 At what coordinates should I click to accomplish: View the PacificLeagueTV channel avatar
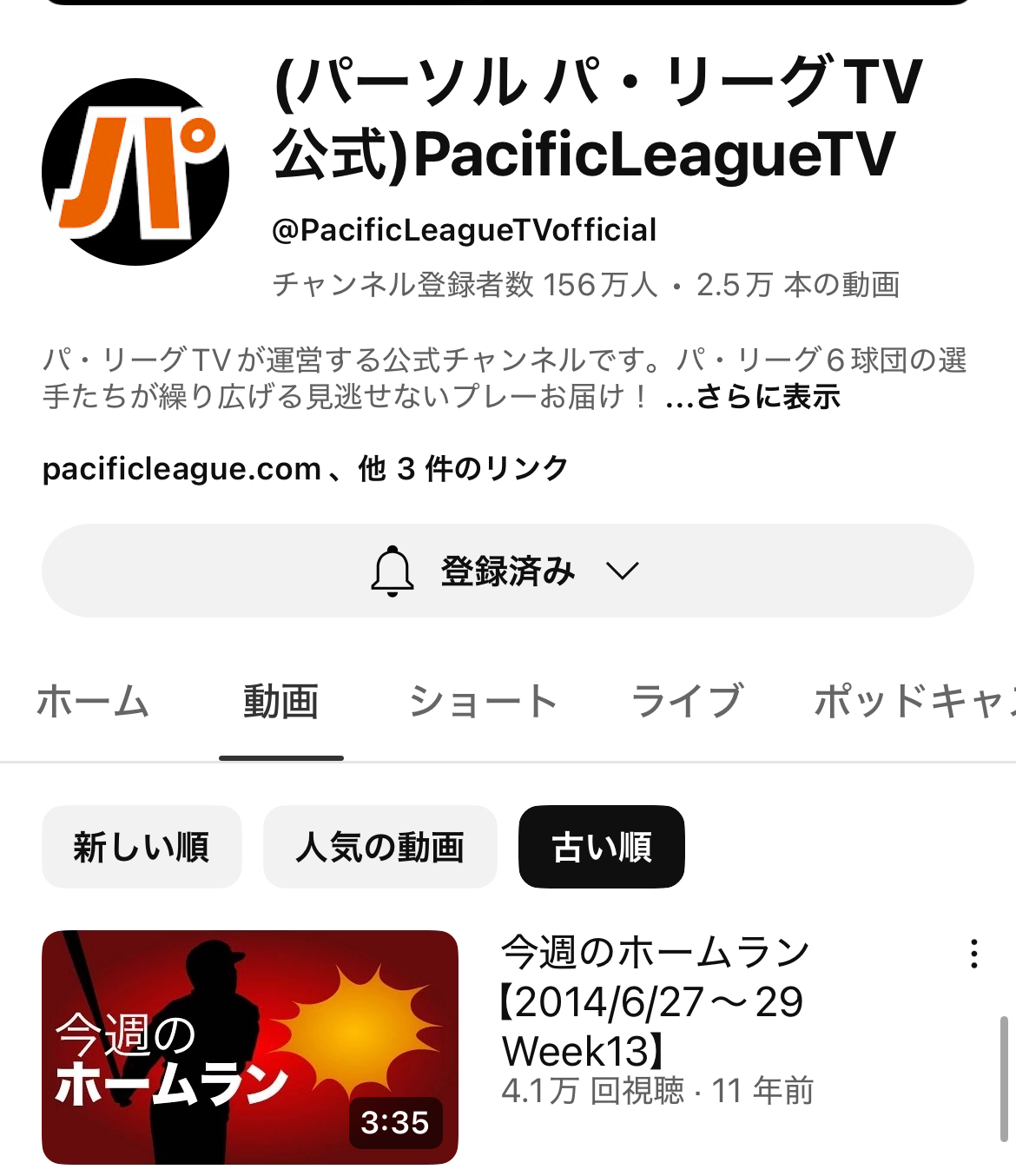[135, 172]
